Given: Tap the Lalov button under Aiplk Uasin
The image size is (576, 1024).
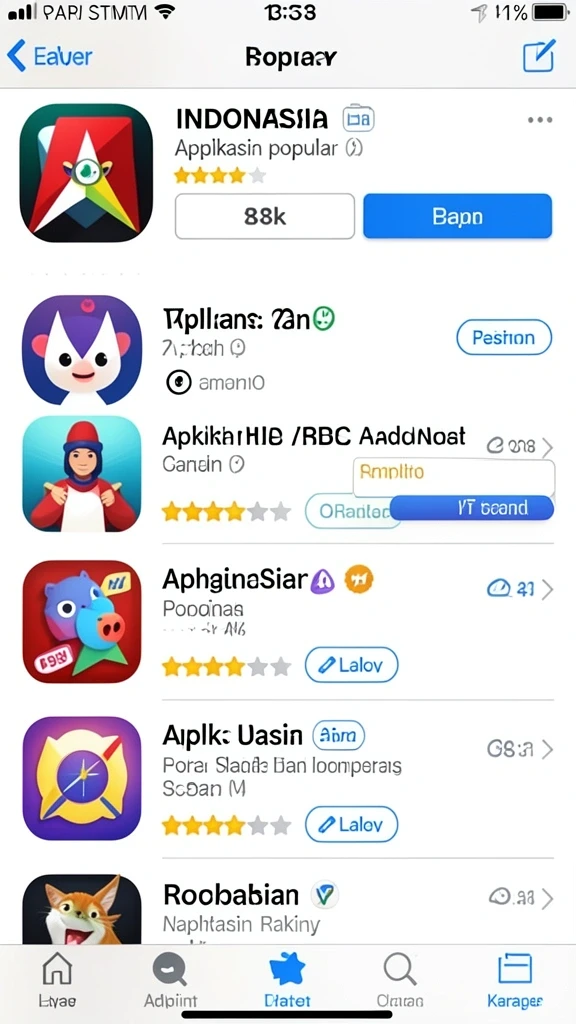Looking at the screenshot, I should coord(351,824).
